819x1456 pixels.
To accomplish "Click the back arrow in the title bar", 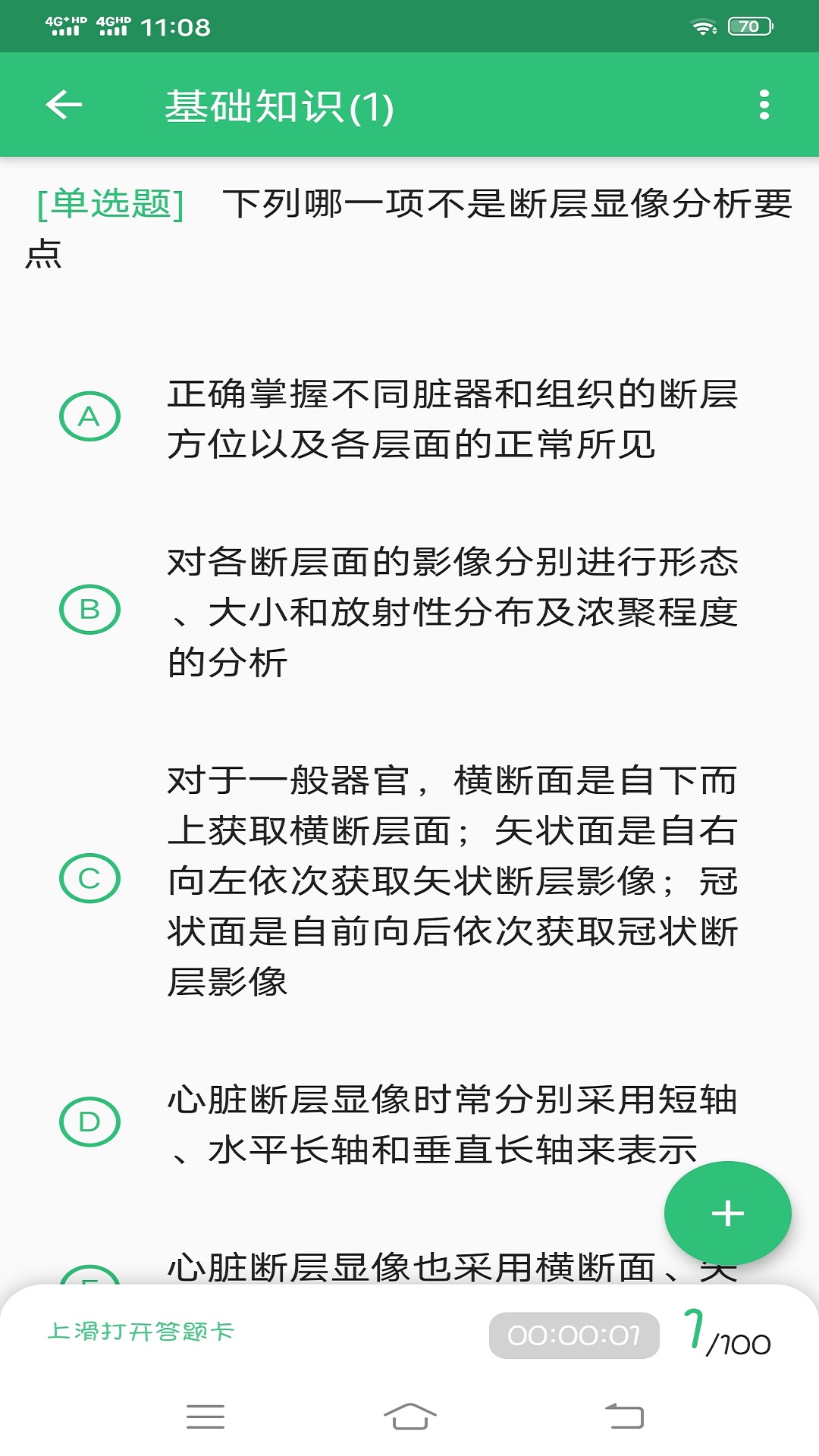I will [x=63, y=106].
